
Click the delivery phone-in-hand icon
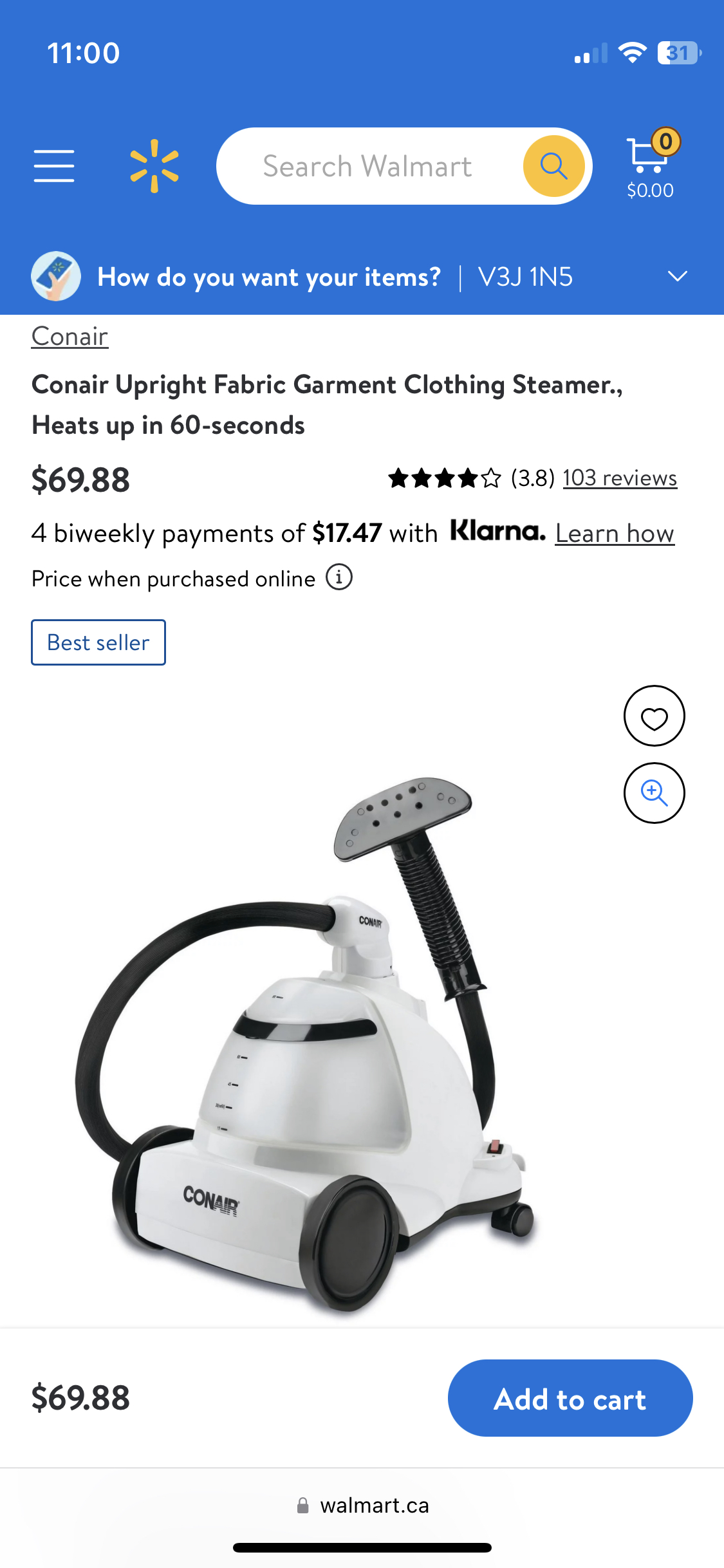coord(56,277)
